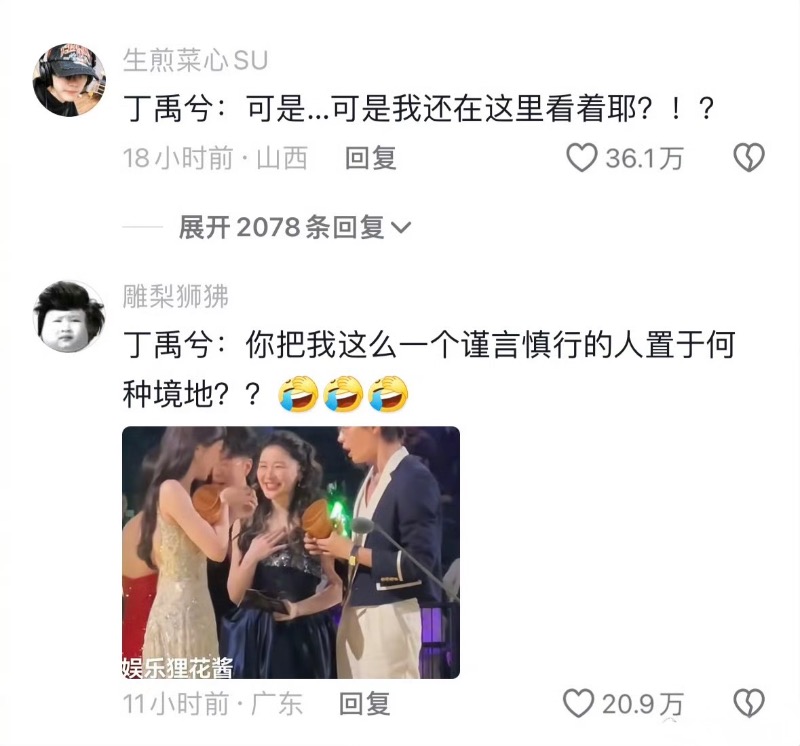The height and width of the screenshot is (746, 800).
Task: Reply to 生煎菜心SU's comment
Action: [371, 158]
